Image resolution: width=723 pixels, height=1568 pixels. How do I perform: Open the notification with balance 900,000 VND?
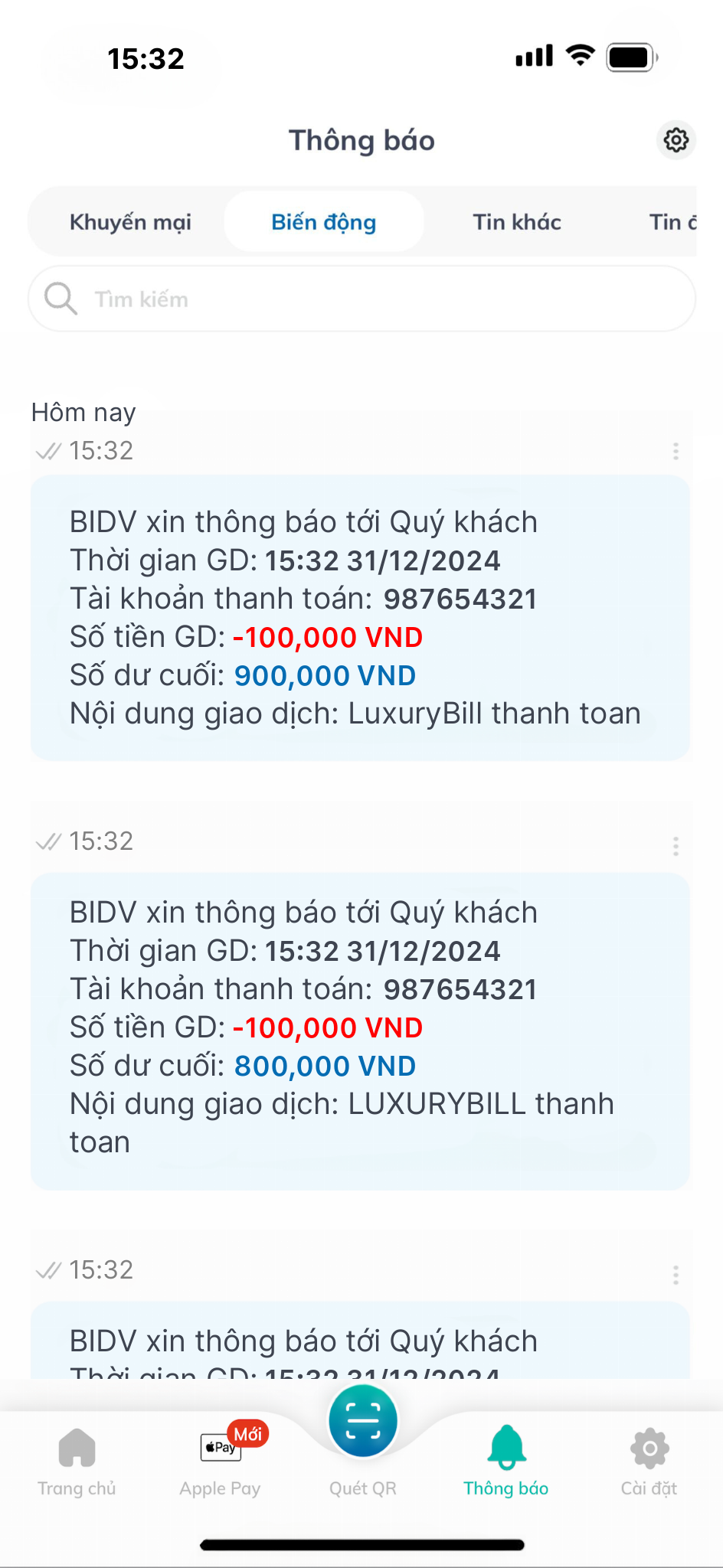coord(360,617)
